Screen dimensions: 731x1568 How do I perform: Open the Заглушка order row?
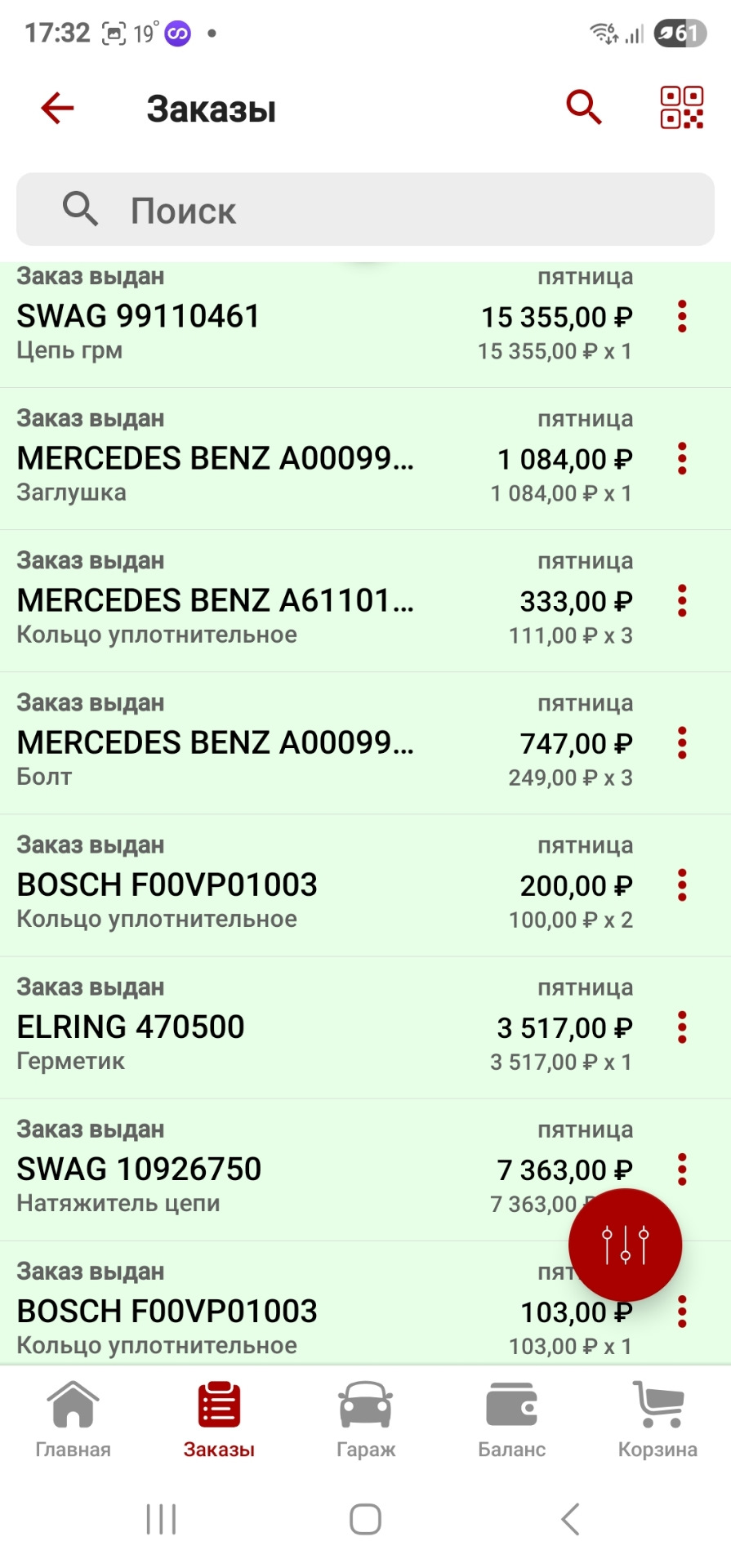pyautogui.click(x=245, y=459)
